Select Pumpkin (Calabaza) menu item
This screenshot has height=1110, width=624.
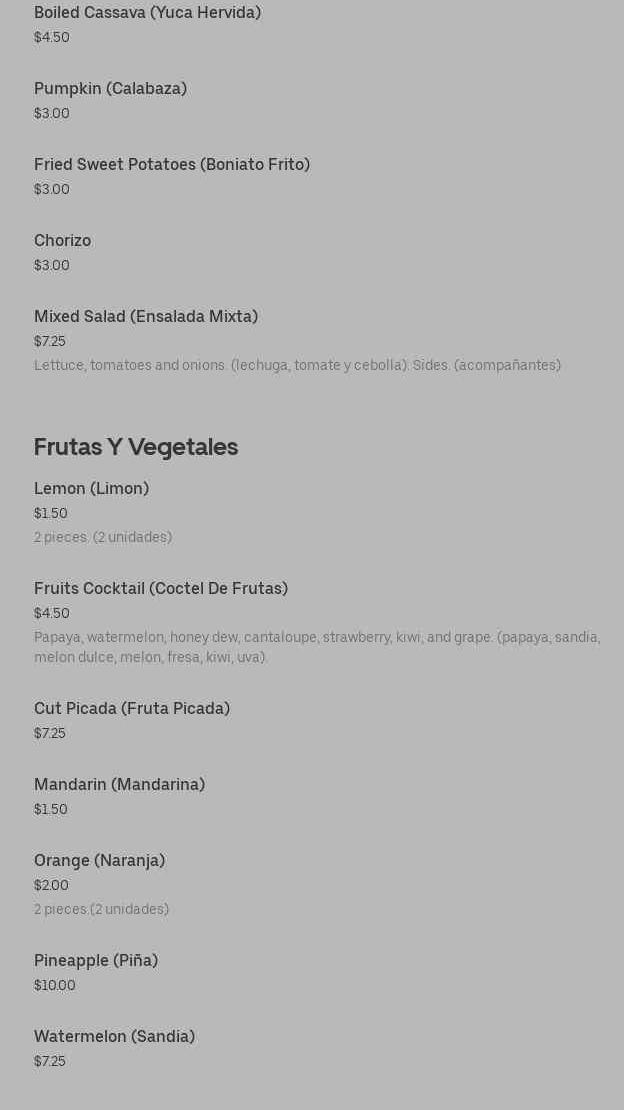(110, 89)
